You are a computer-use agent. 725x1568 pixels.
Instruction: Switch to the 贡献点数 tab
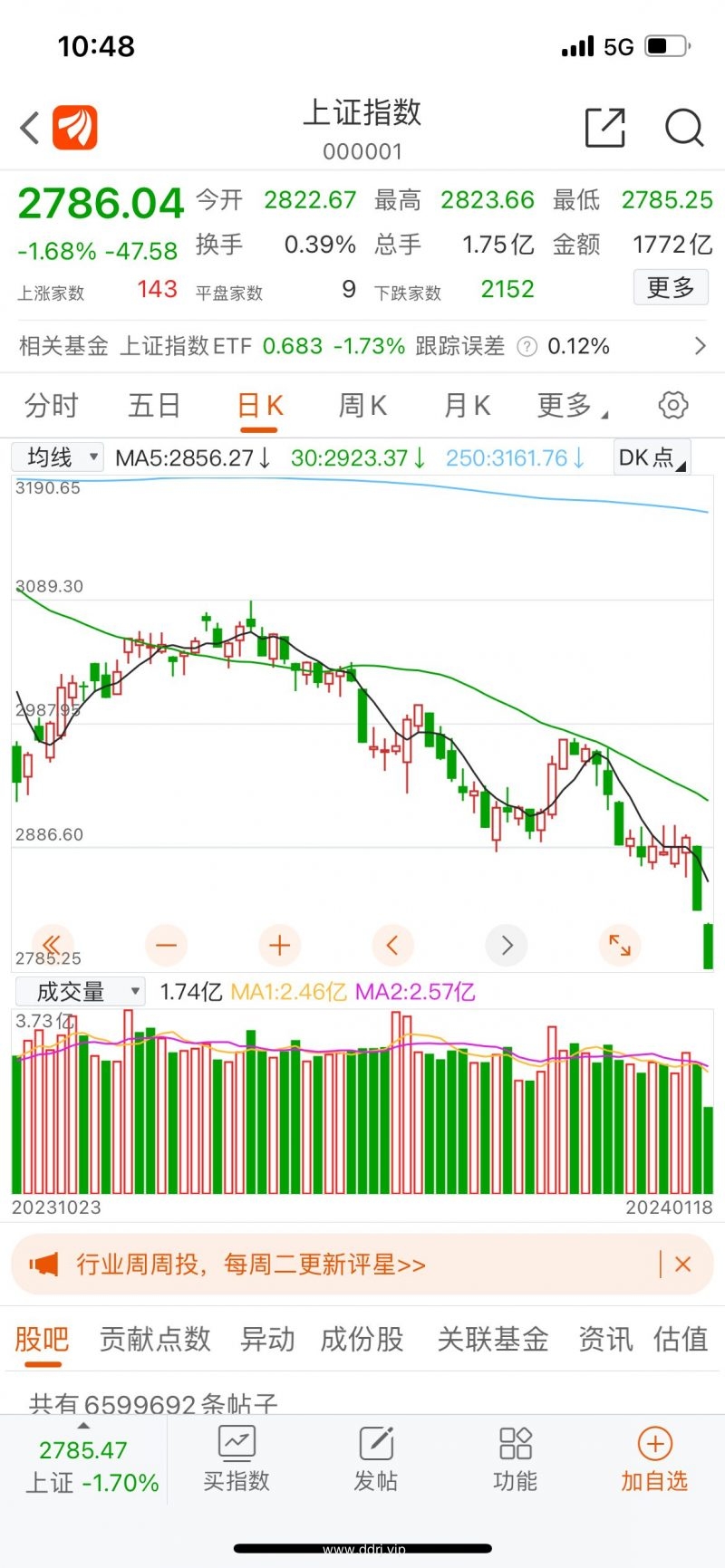(155, 1339)
